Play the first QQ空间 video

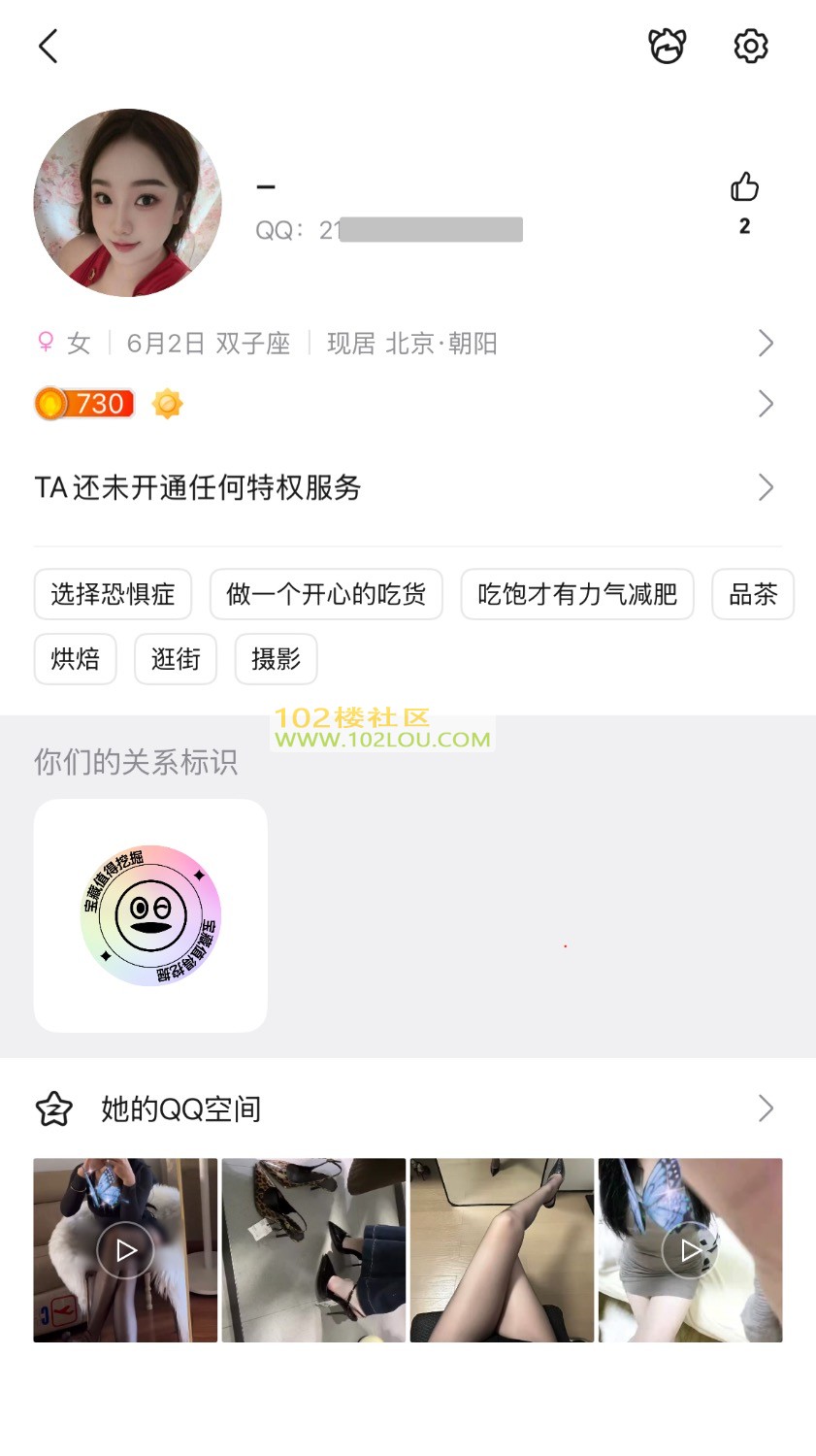[125, 1250]
